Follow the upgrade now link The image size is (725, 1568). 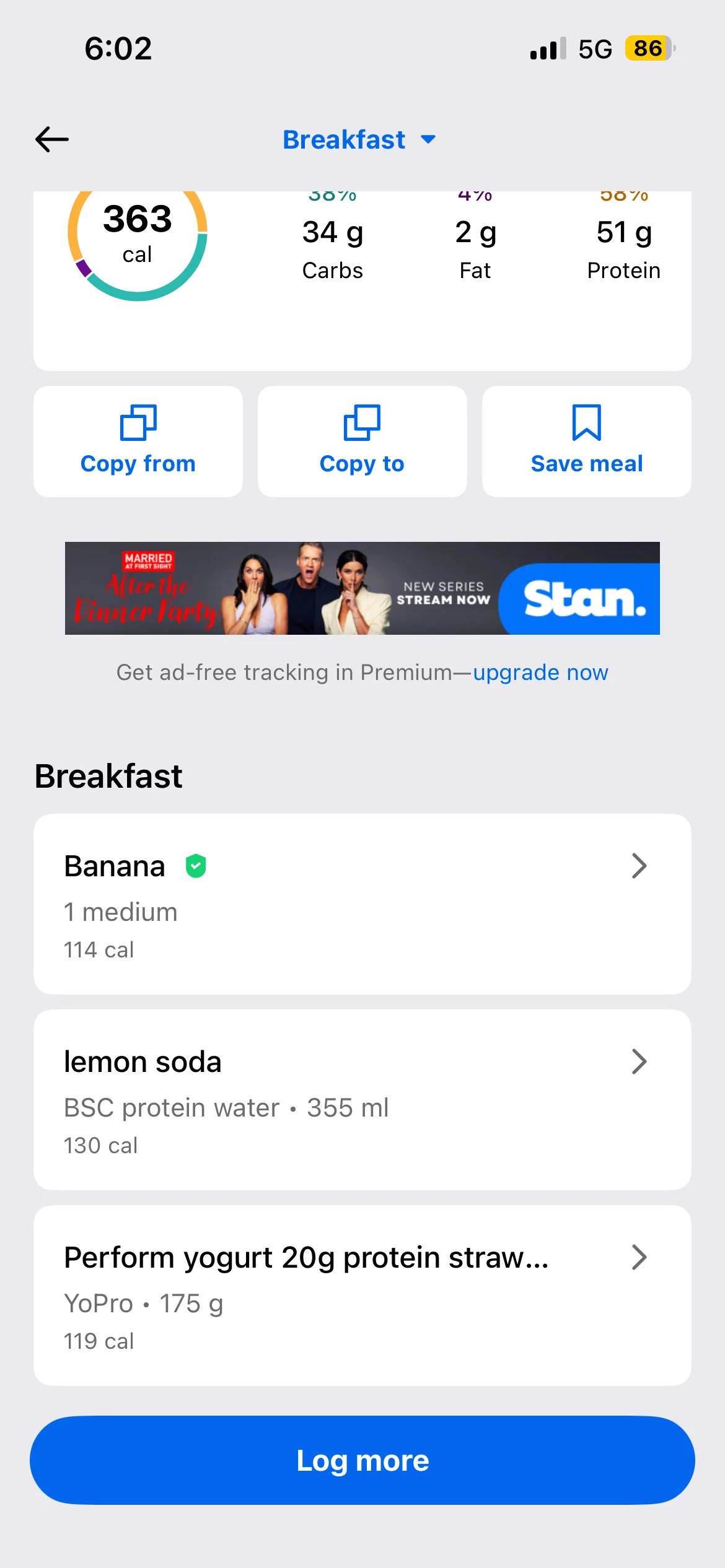(540, 673)
